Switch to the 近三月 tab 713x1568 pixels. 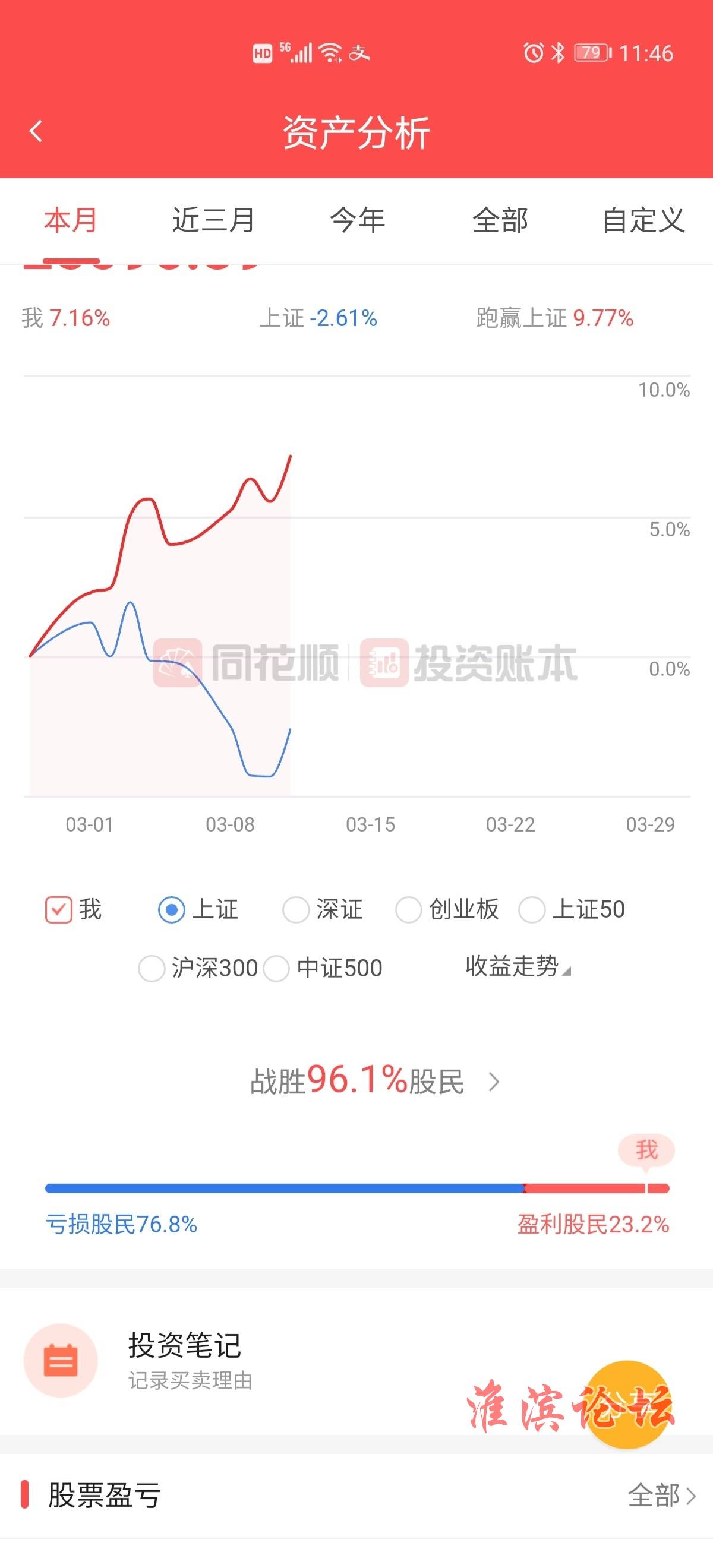(x=213, y=220)
